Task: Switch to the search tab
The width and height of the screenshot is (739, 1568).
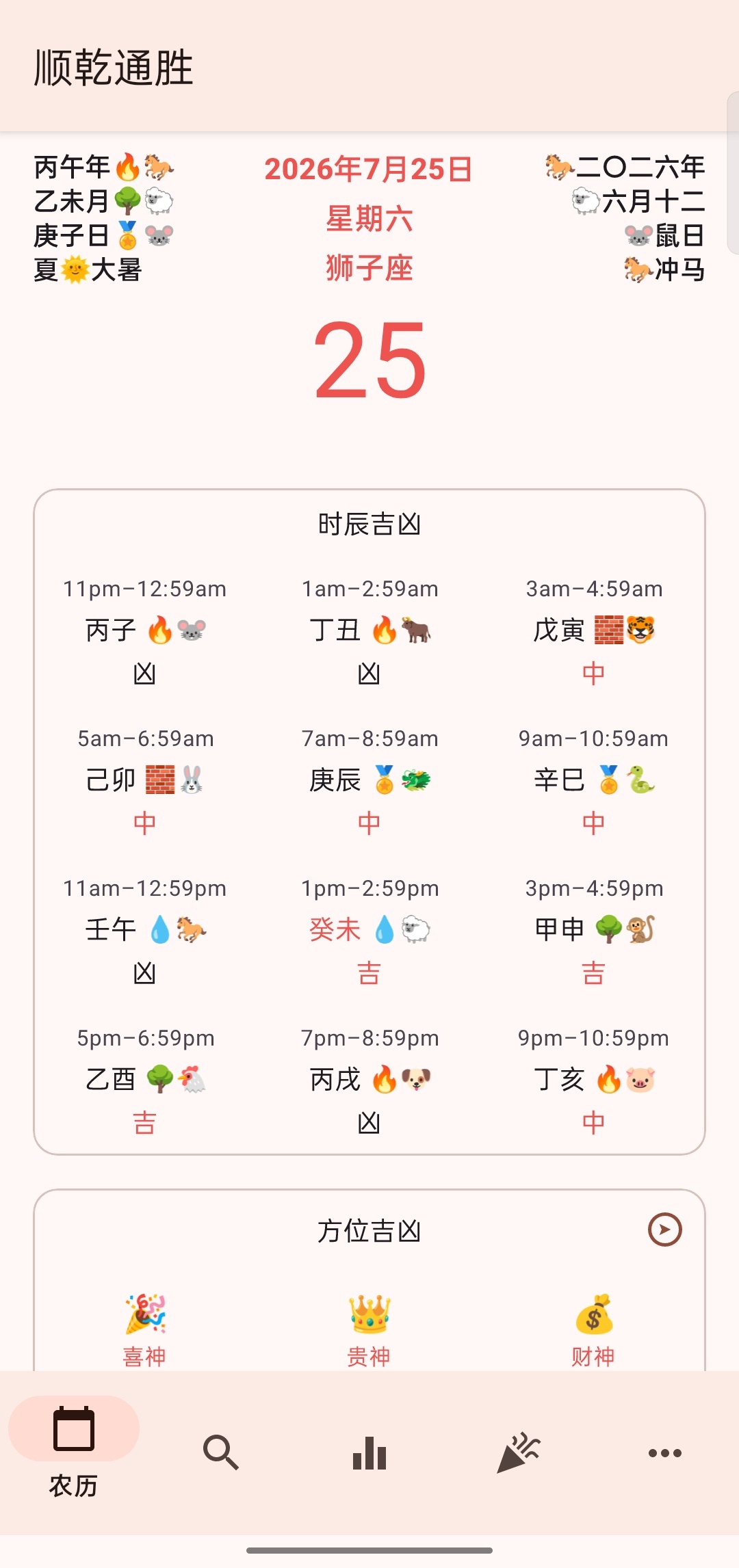Action: pos(222,1452)
